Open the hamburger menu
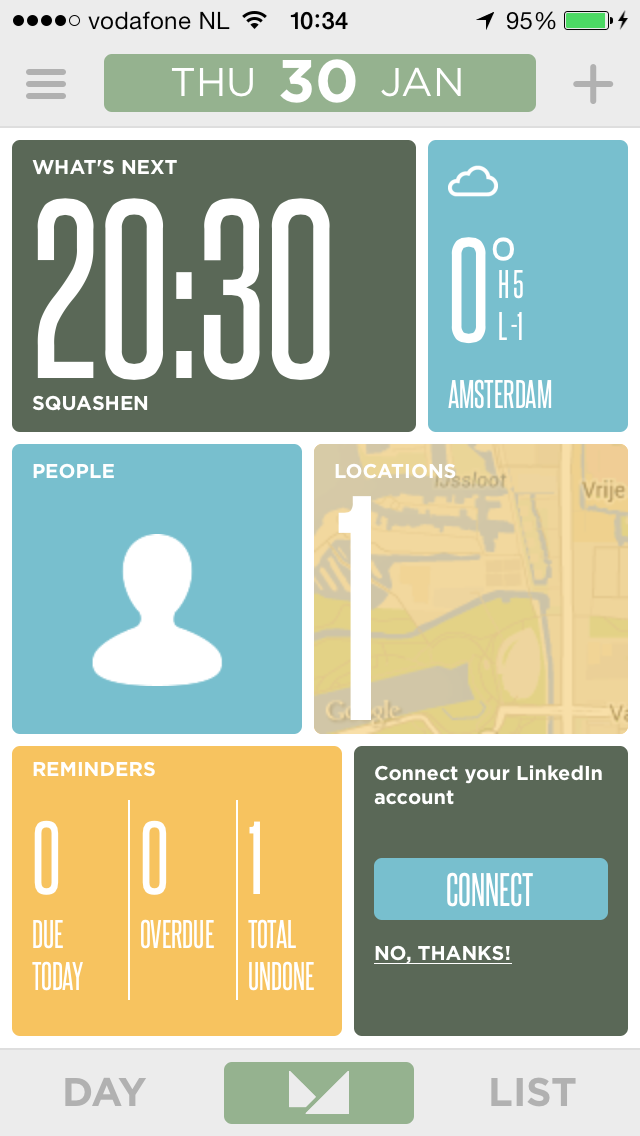Image resolution: width=640 pixels, height=1136 pixels. coord(46,84)
